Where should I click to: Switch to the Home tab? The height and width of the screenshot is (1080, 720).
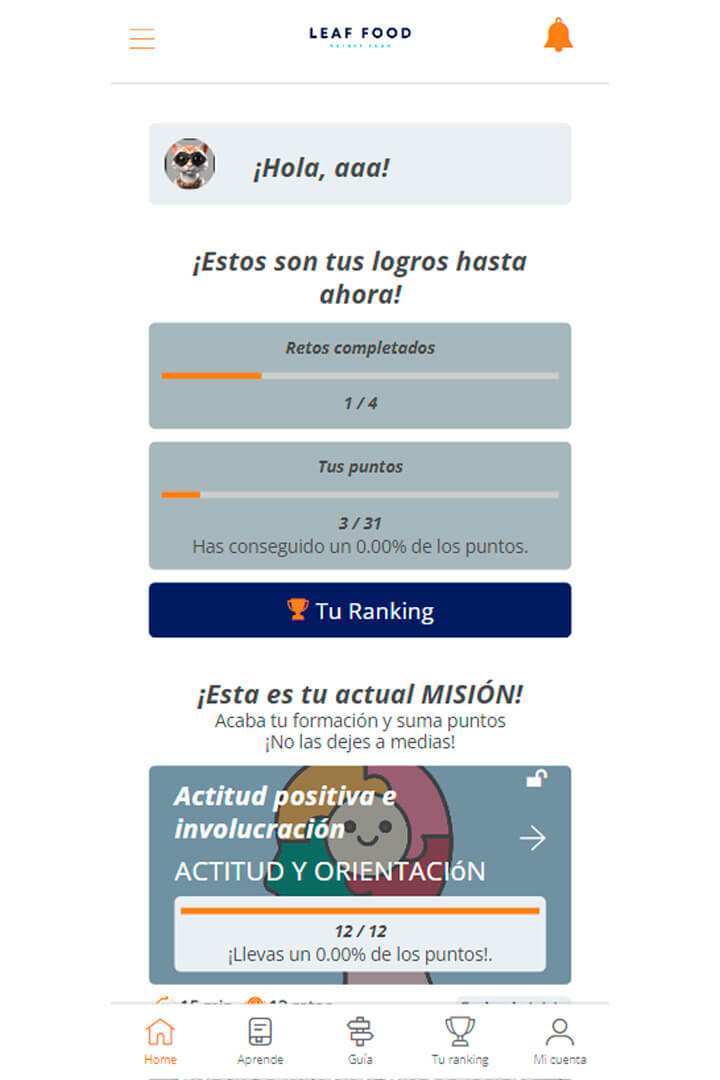click(x=160, y=1040)
